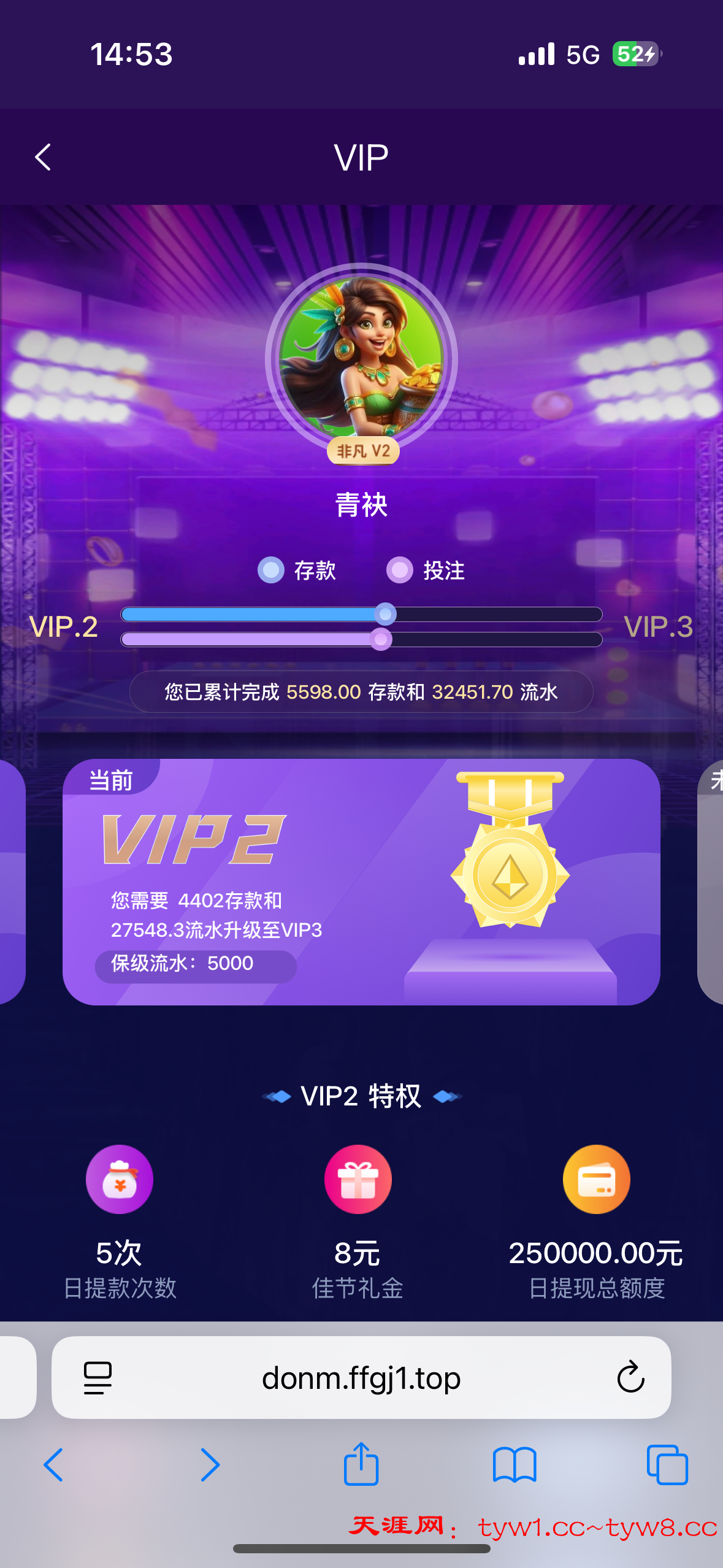This screenshot has height=1568, width=723.
Task: Tap the donm.ffgj1.top address bar
Action: (361, 1378)
